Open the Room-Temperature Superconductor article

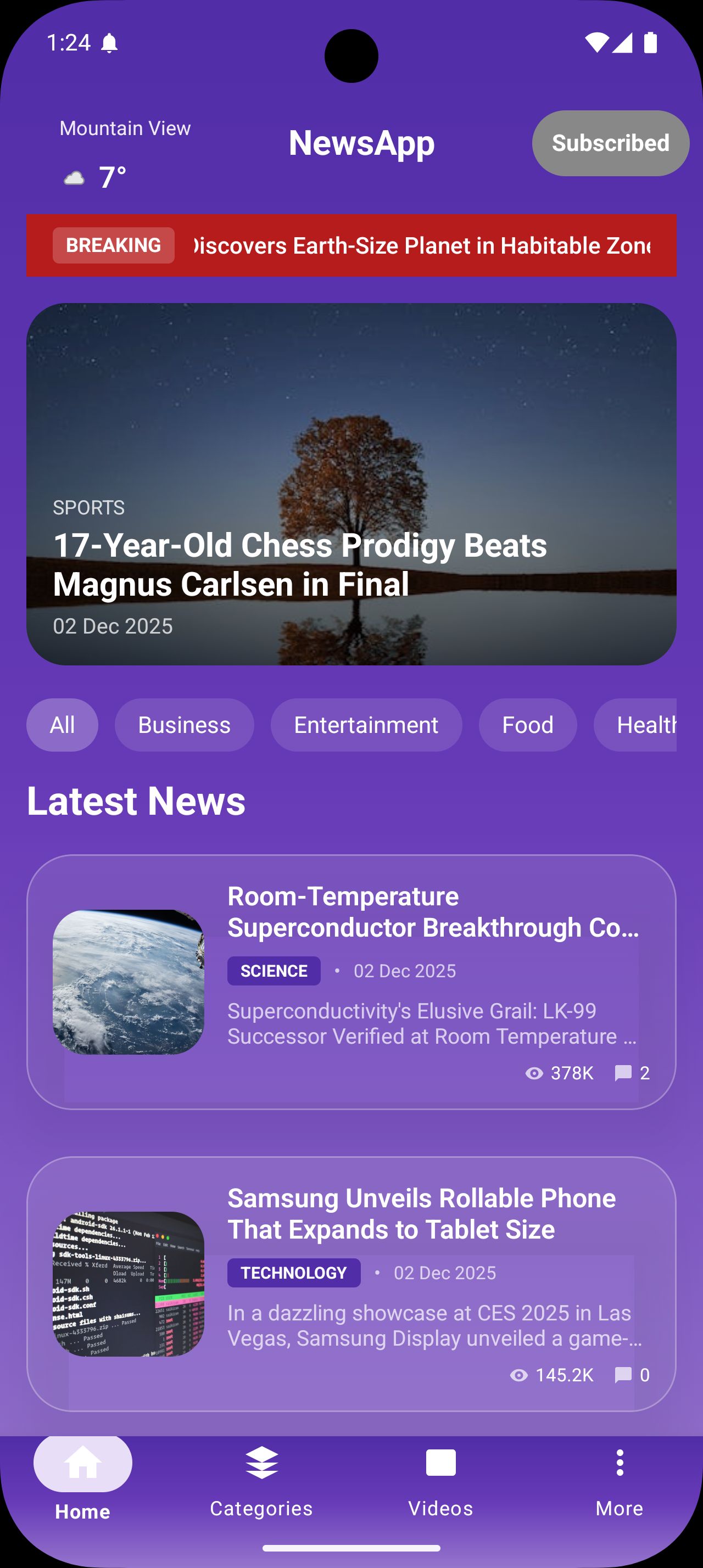pos(351,981)
